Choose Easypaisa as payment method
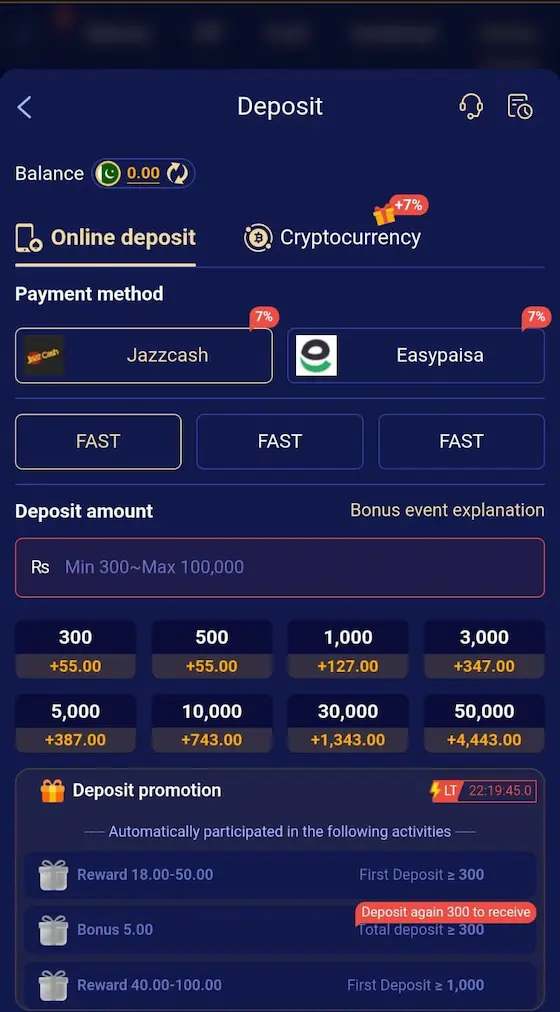Viewport: 560px width, 1012px height. point(415,356)
